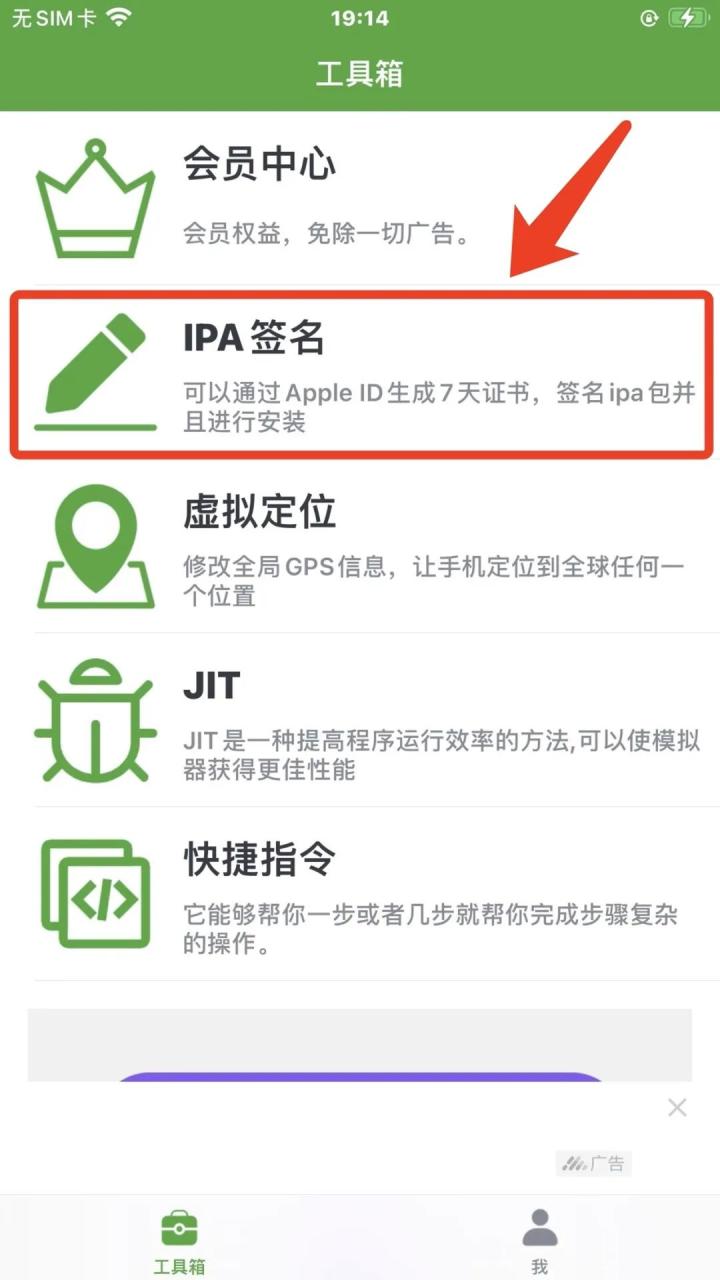Open the IPA 签名 tool
The height and width of the screenshot is (1280, 720).
(360, 375)
